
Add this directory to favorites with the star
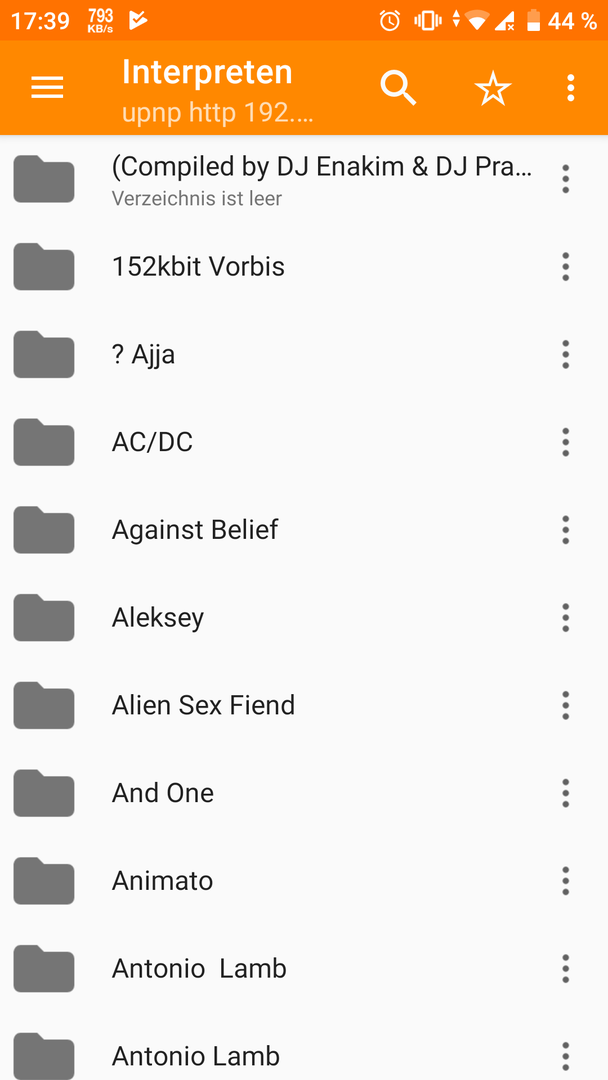[493, 89]
